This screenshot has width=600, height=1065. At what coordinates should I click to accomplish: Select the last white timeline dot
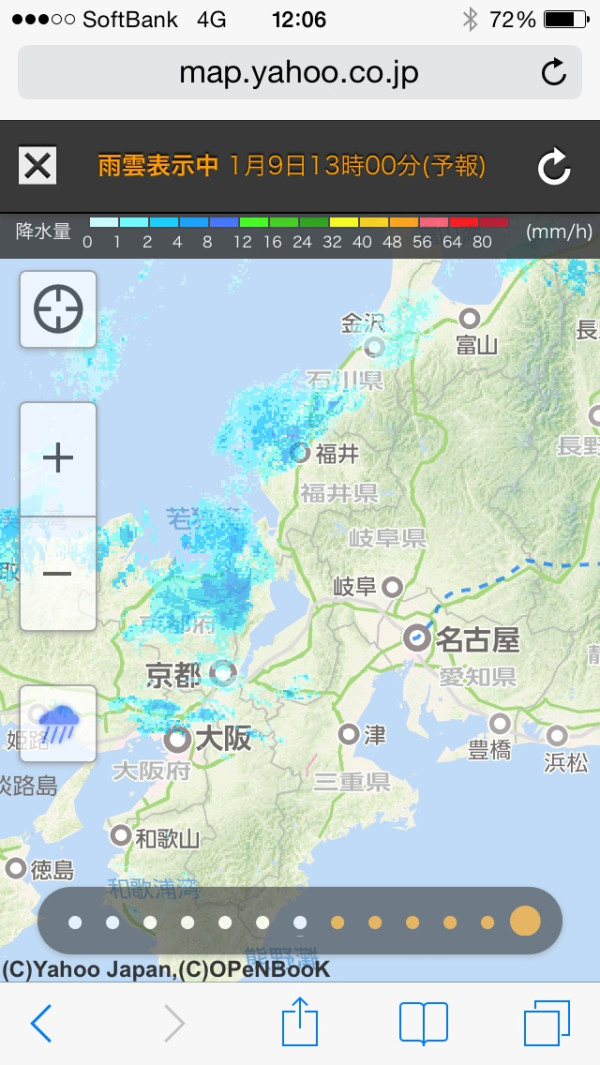click(x=300, y=922)
